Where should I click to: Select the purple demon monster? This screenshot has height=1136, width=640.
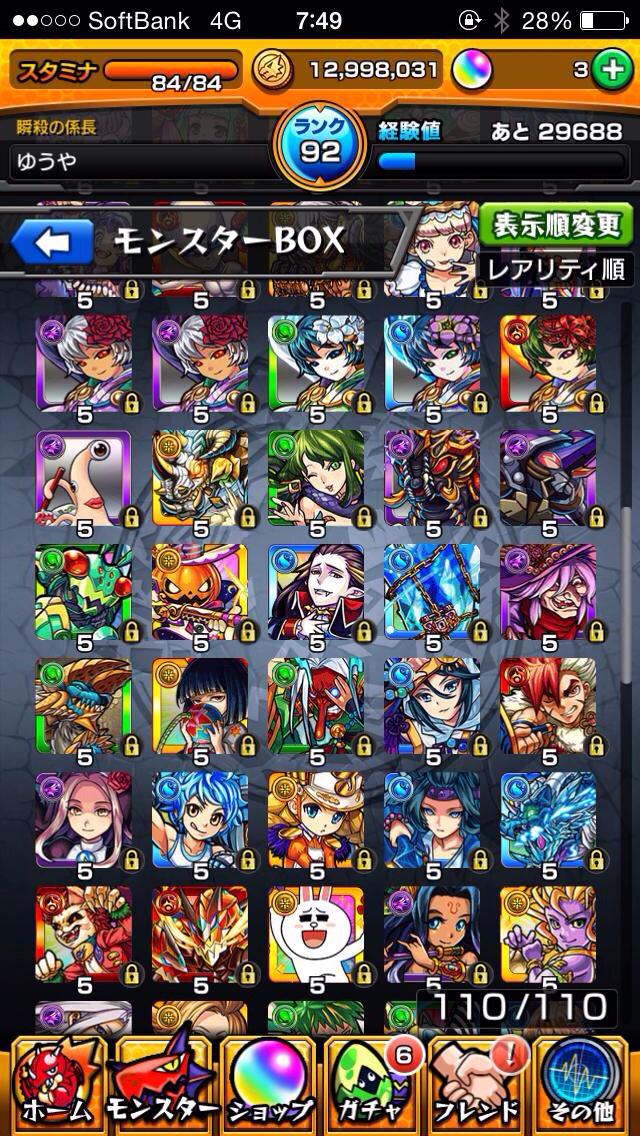(547, 932)
